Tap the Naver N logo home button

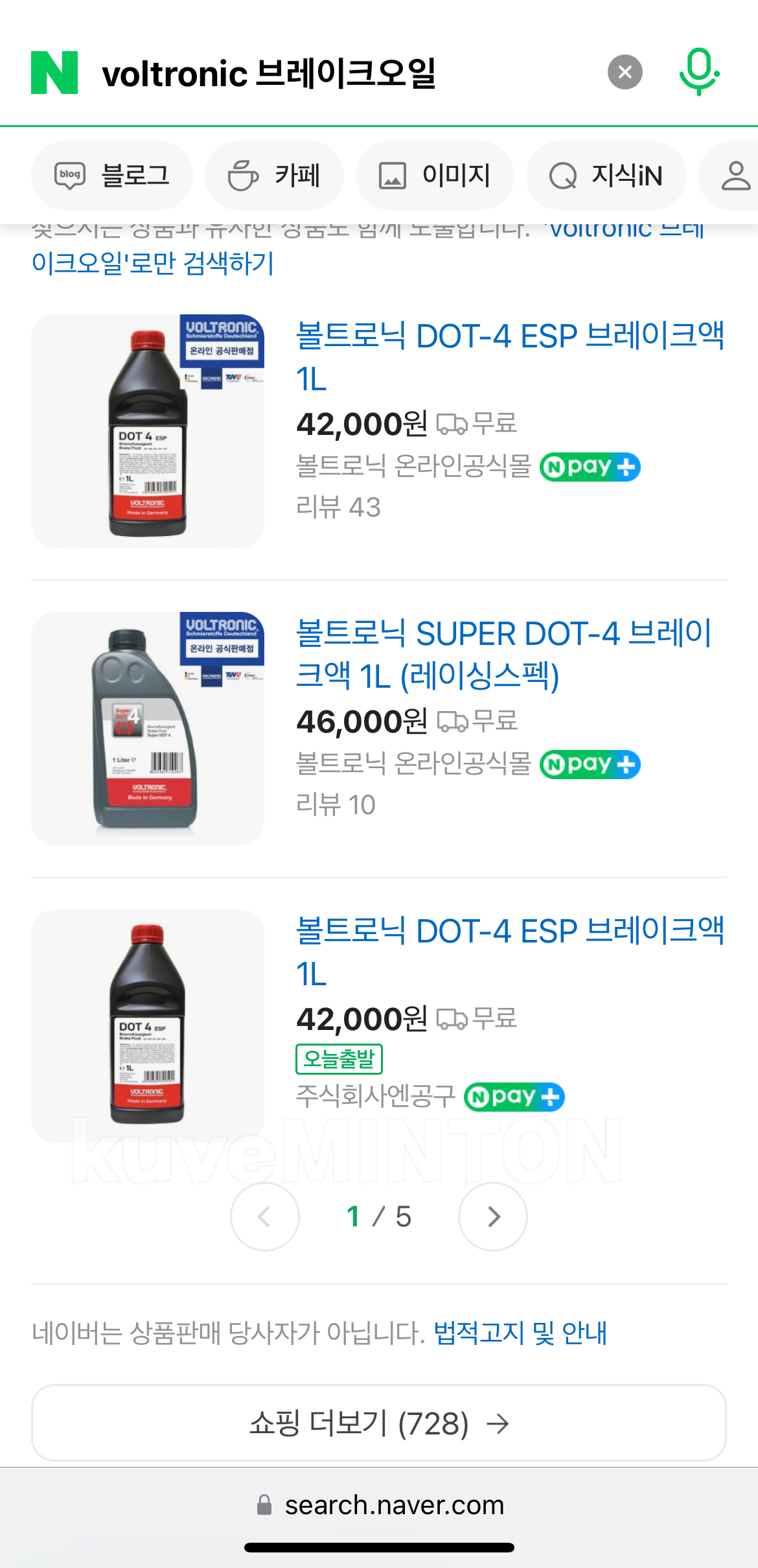54,73
